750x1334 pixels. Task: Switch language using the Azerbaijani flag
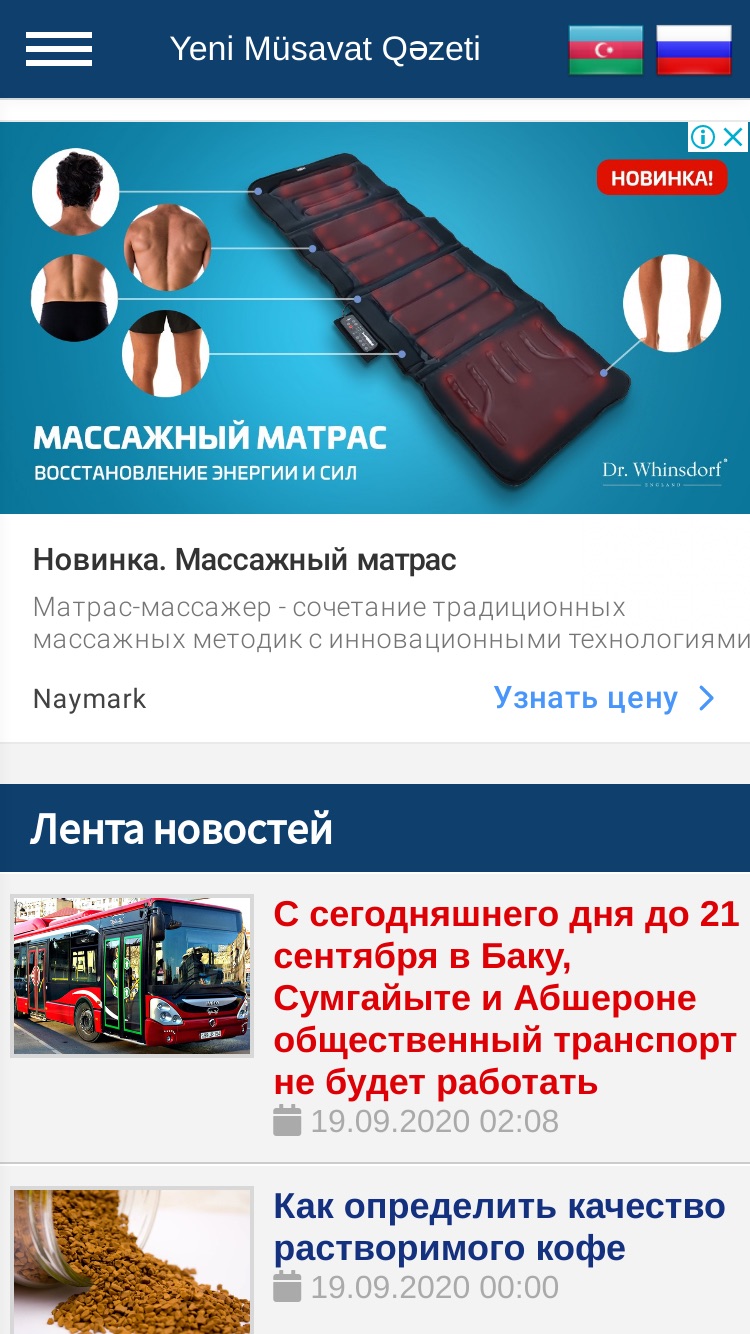point(606,50)
